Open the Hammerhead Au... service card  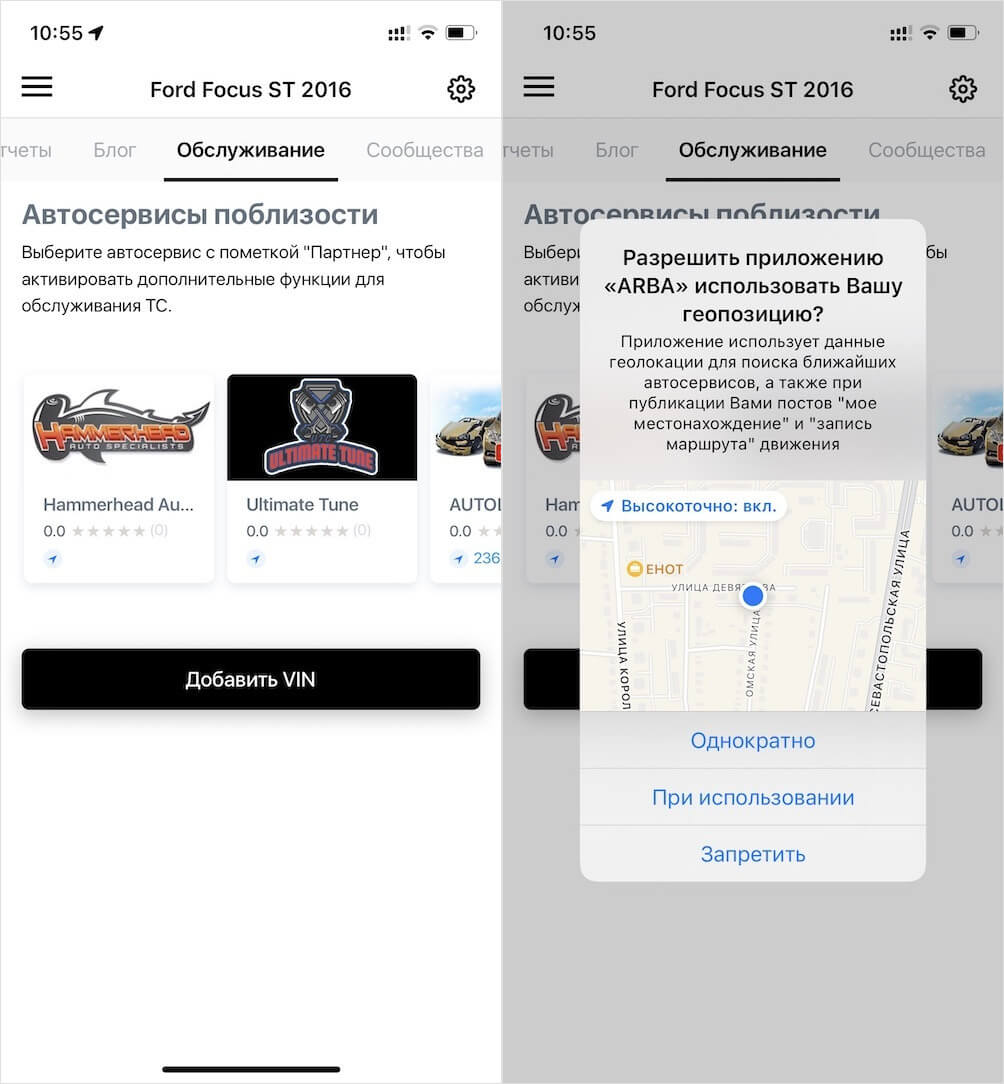tap(118, 478)
